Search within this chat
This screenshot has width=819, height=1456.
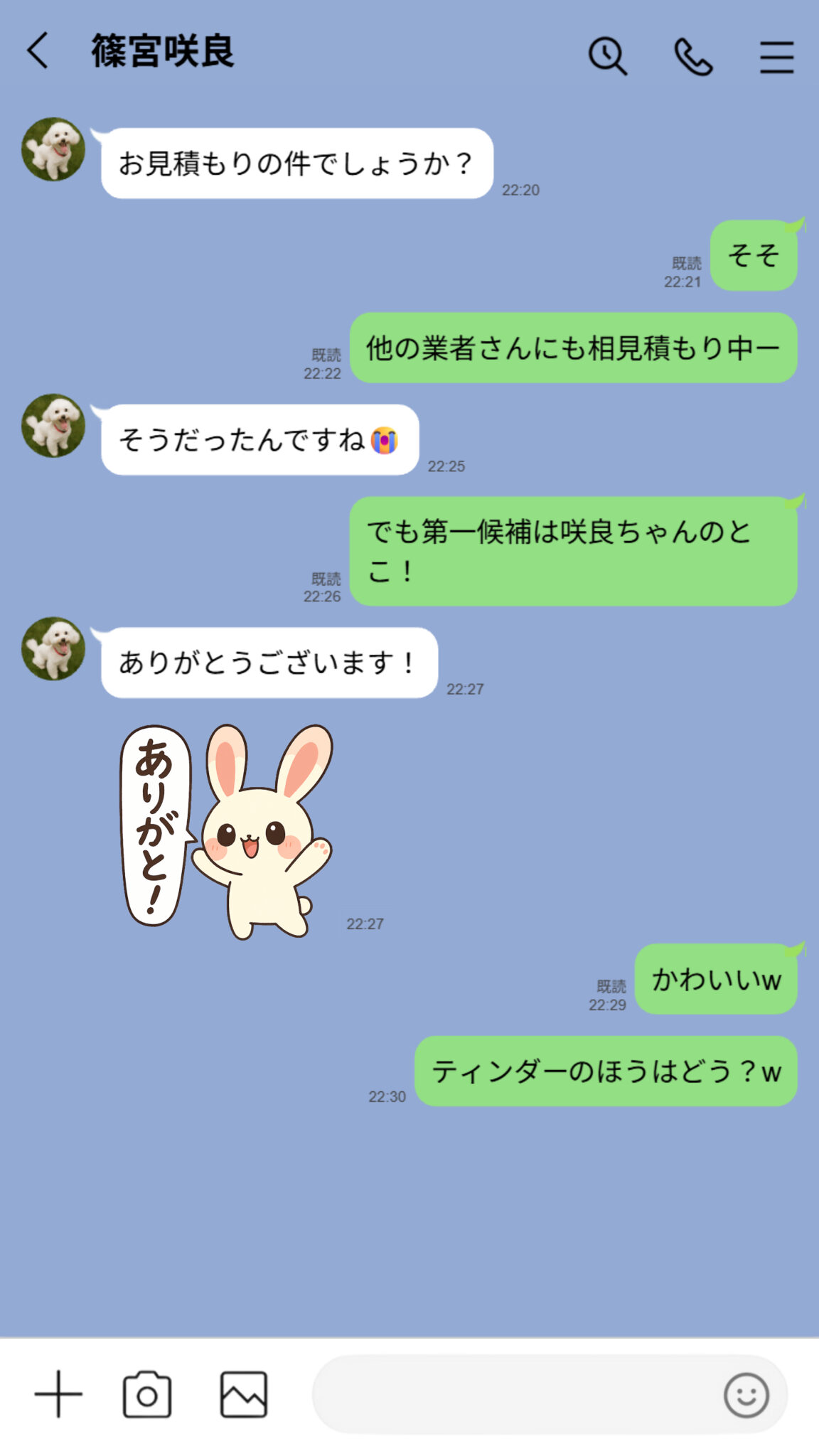click(607, 56)
